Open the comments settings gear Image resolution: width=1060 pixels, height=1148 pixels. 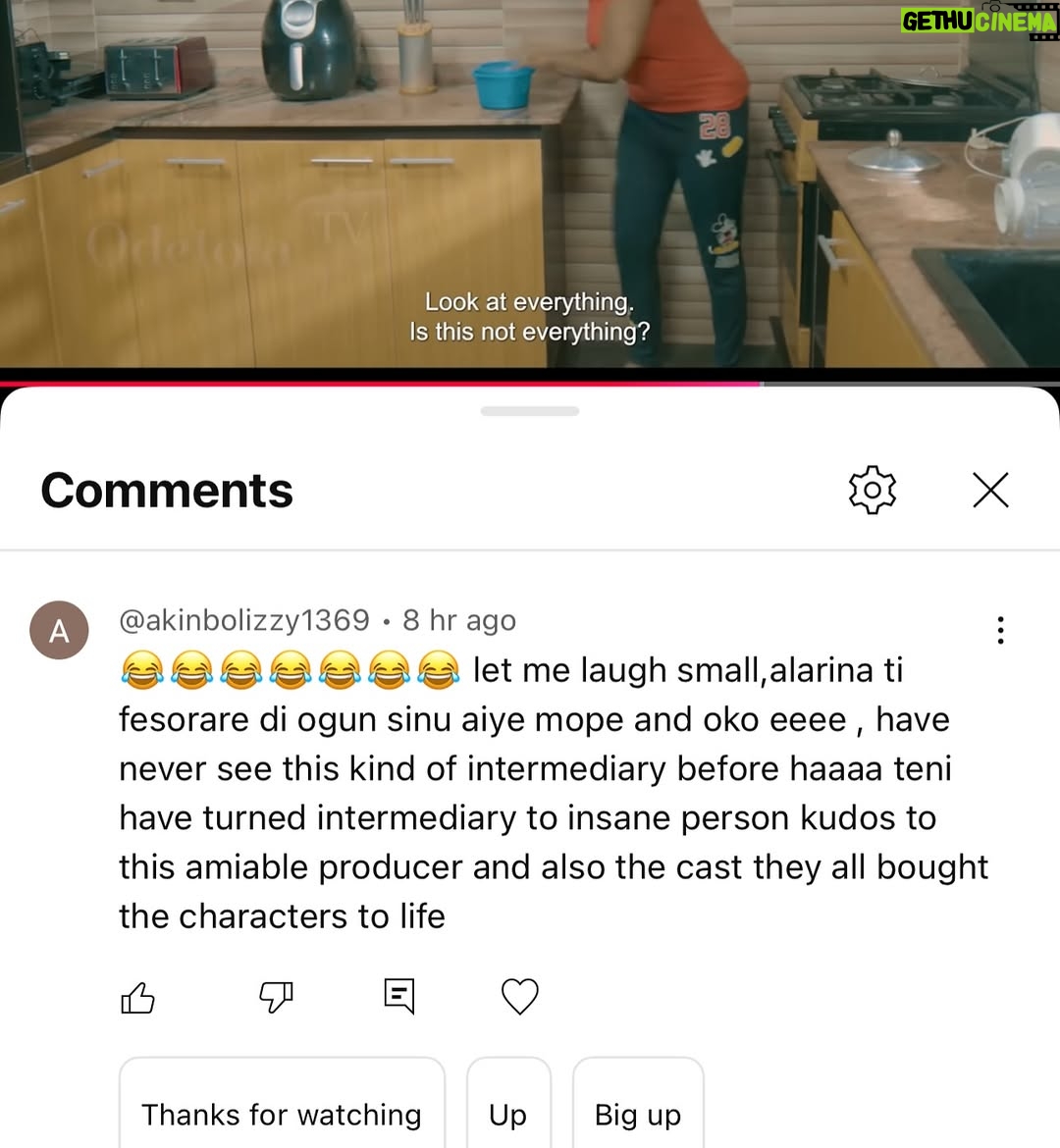point(872,490)
